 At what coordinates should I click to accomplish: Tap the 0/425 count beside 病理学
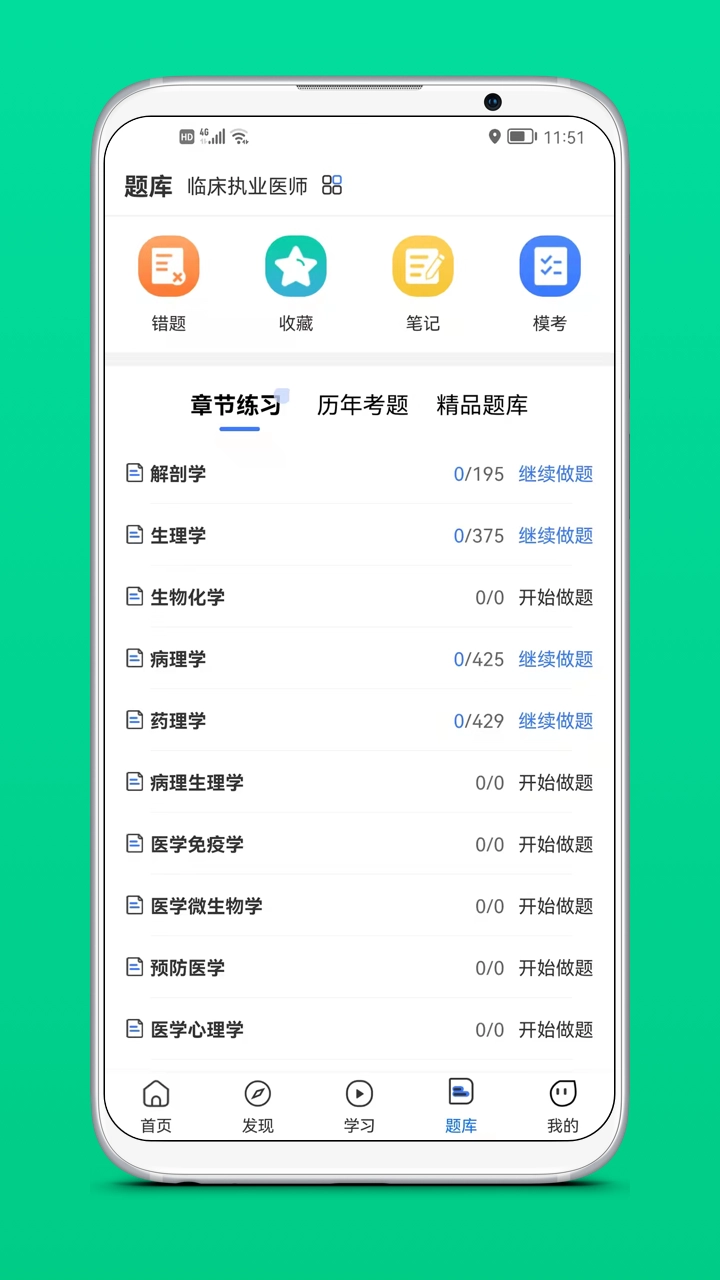tap(479, 659)
